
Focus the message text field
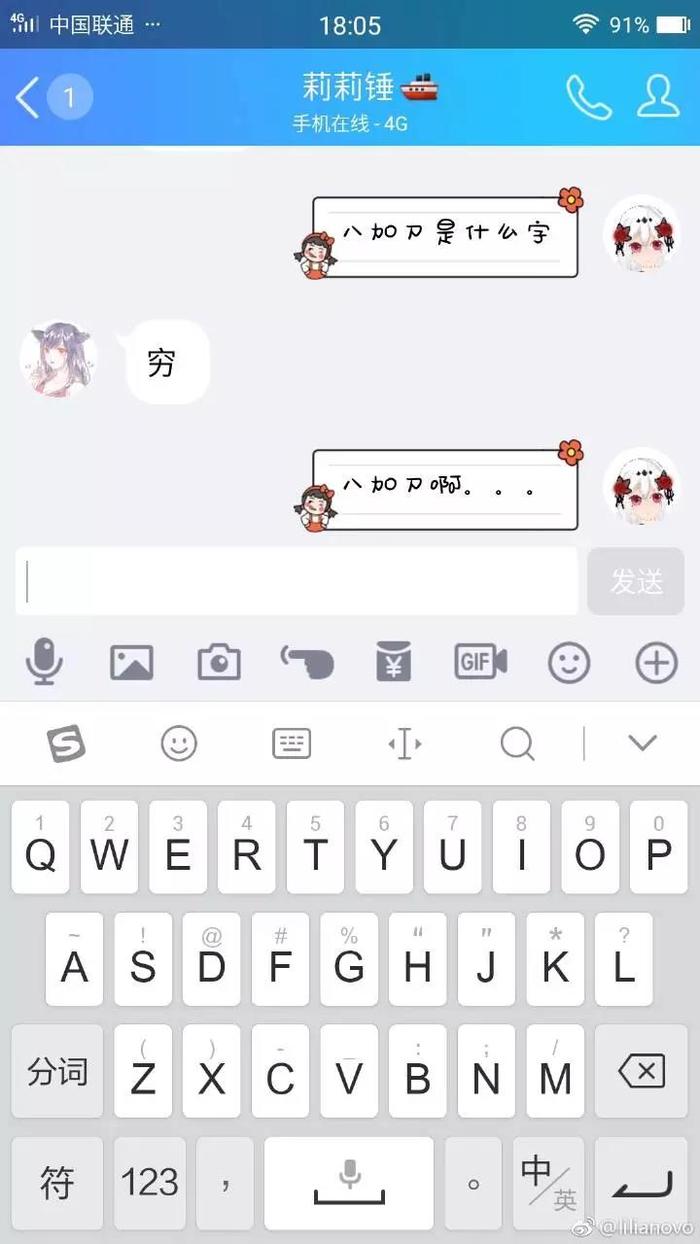tap(297, 581)
